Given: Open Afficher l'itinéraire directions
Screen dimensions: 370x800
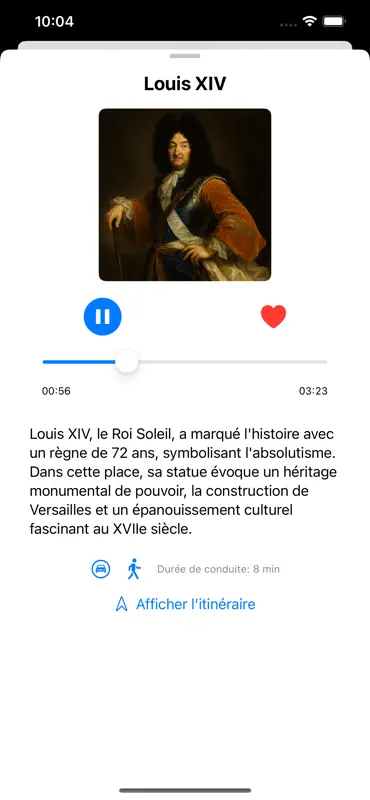Looking at the screenshot, I should tap(185, 605).
